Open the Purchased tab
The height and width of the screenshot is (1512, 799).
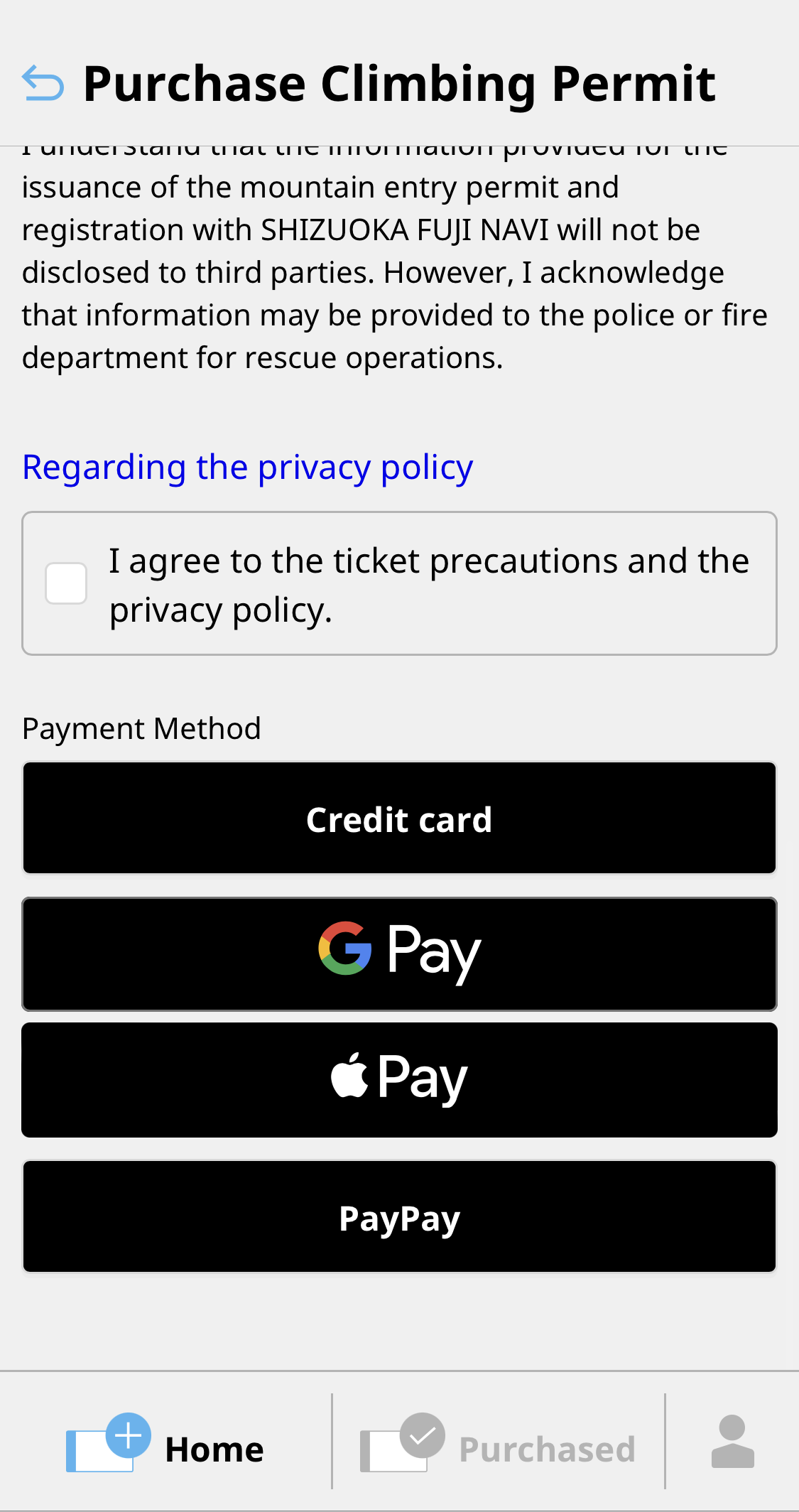tap(497, 1442)
